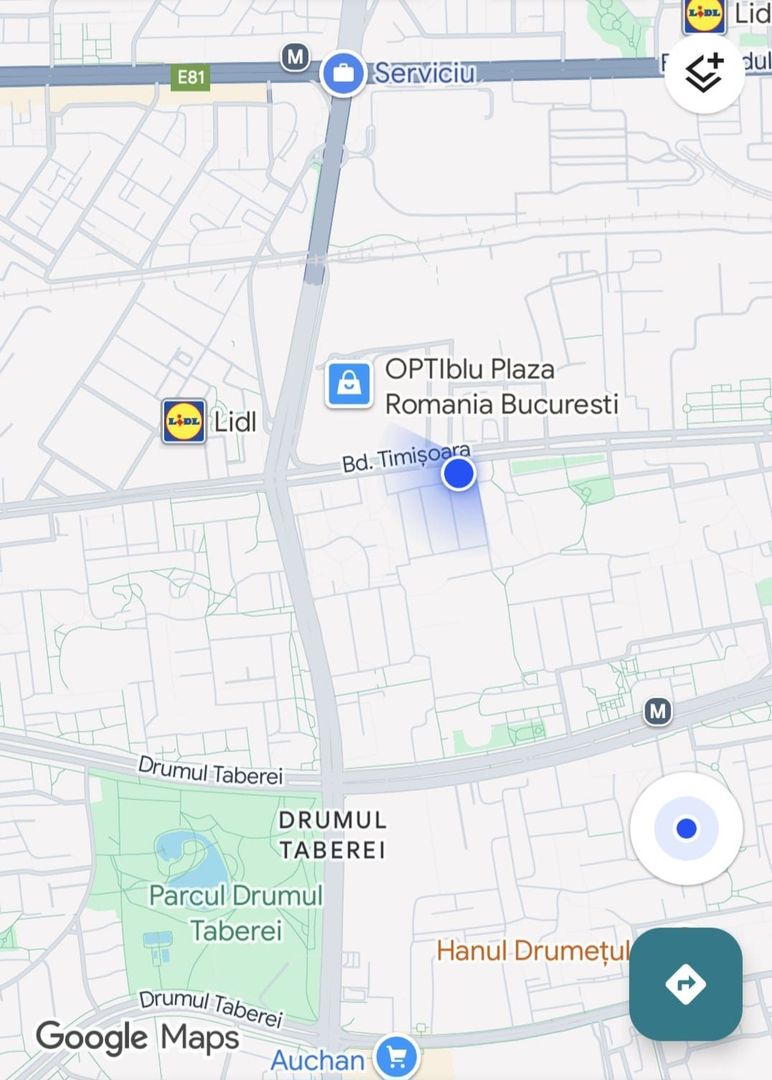
Task: Select the Hanul Drumețul place name
Action: click(x=536, y=951)
